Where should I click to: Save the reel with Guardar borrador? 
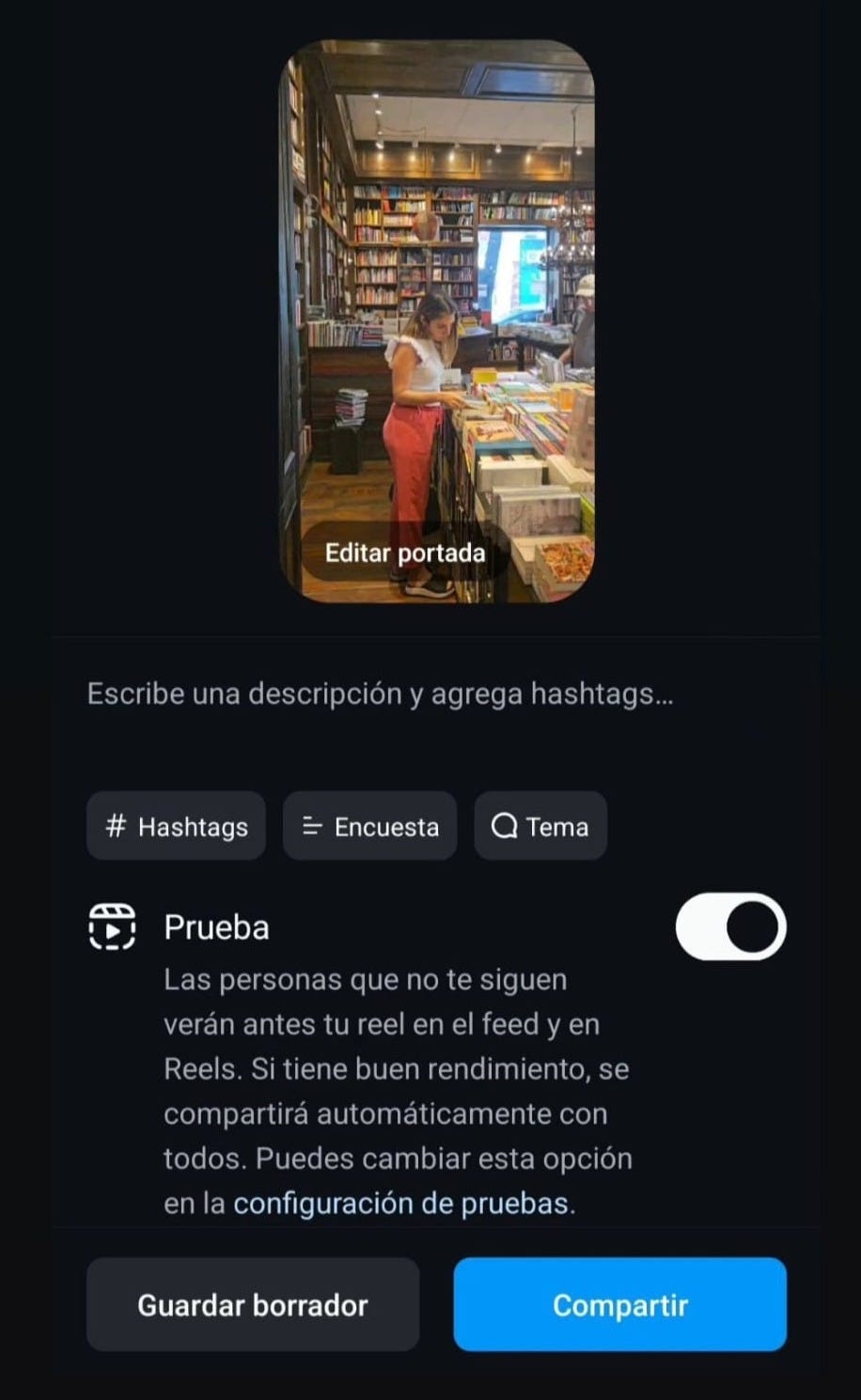tap(253, 1305)
